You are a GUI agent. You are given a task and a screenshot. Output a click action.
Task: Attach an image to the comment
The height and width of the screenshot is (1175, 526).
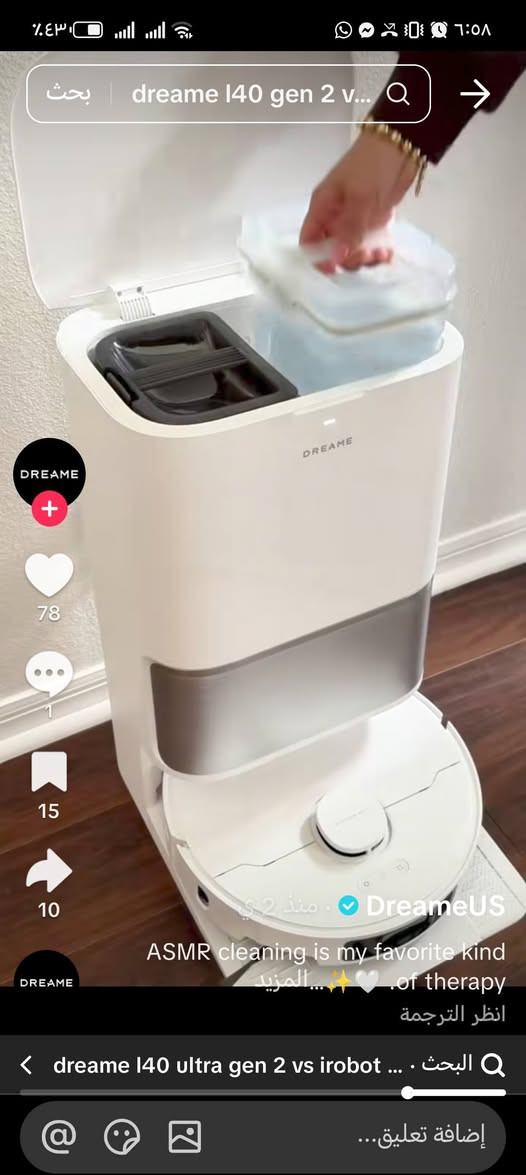click(184, 1137)
